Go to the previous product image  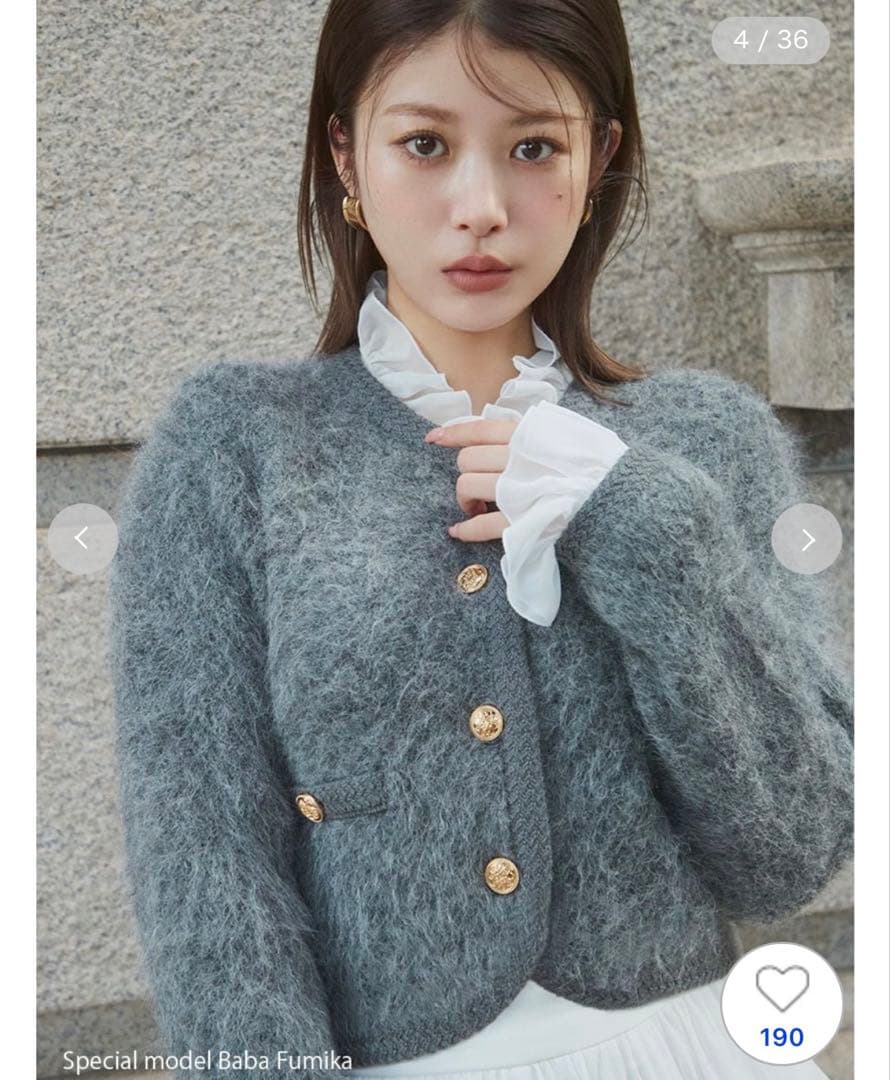[x=82, y=539]
